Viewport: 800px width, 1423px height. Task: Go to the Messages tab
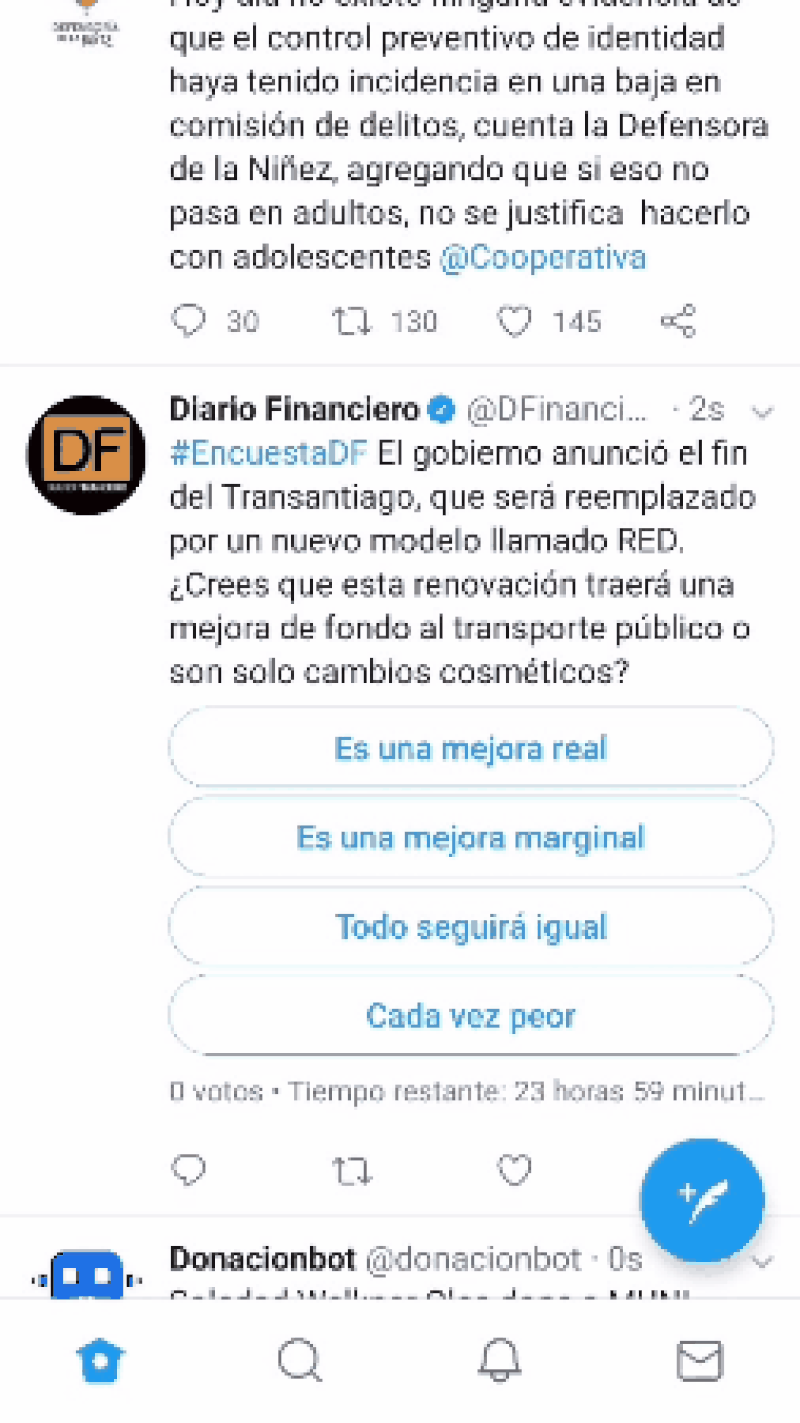click(699, 1361)
